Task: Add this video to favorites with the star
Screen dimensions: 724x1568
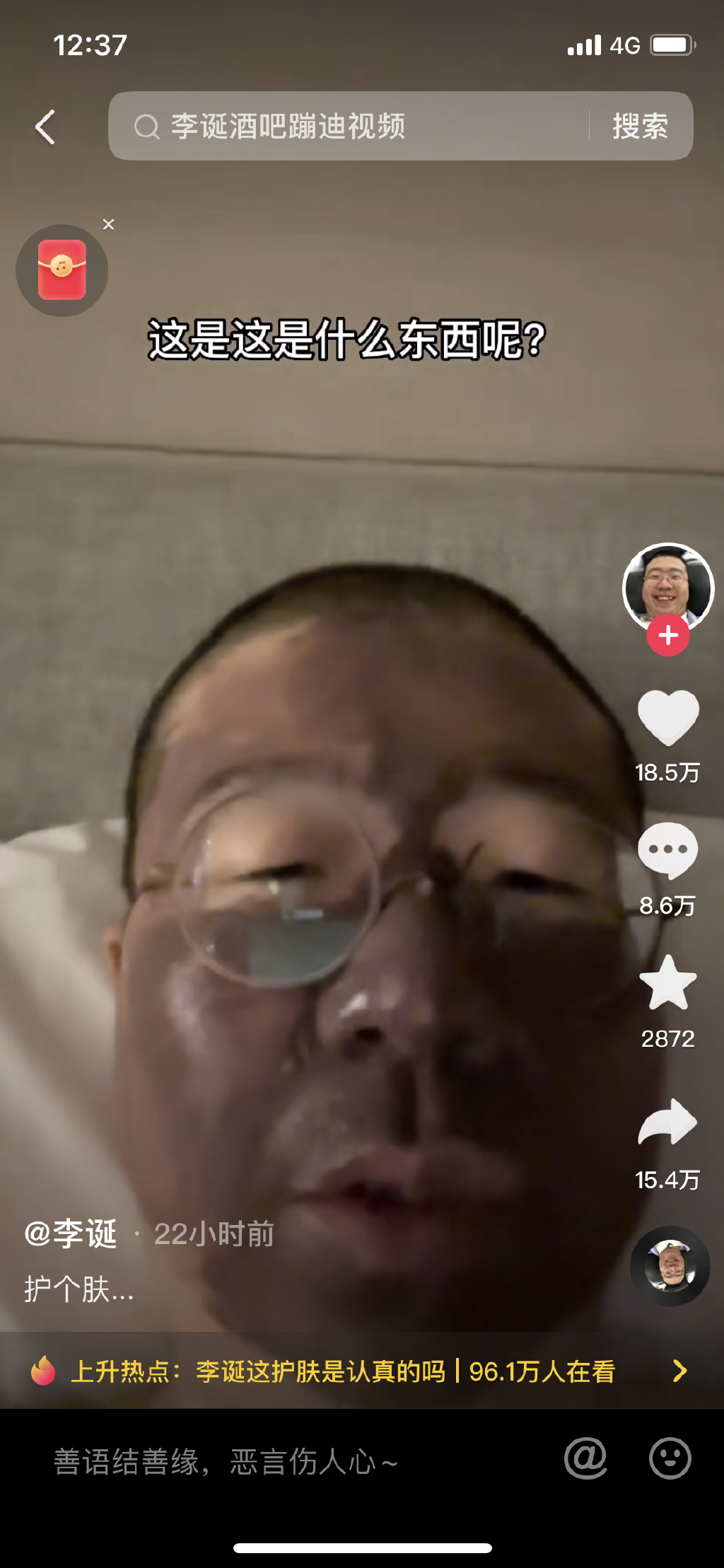Action: pos(668,983)
